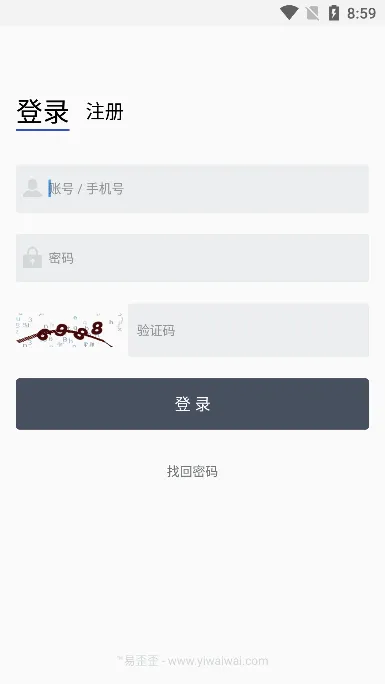Switch to the 注册 tab
This screenshot has width=385, height=684.
(105, 112)
